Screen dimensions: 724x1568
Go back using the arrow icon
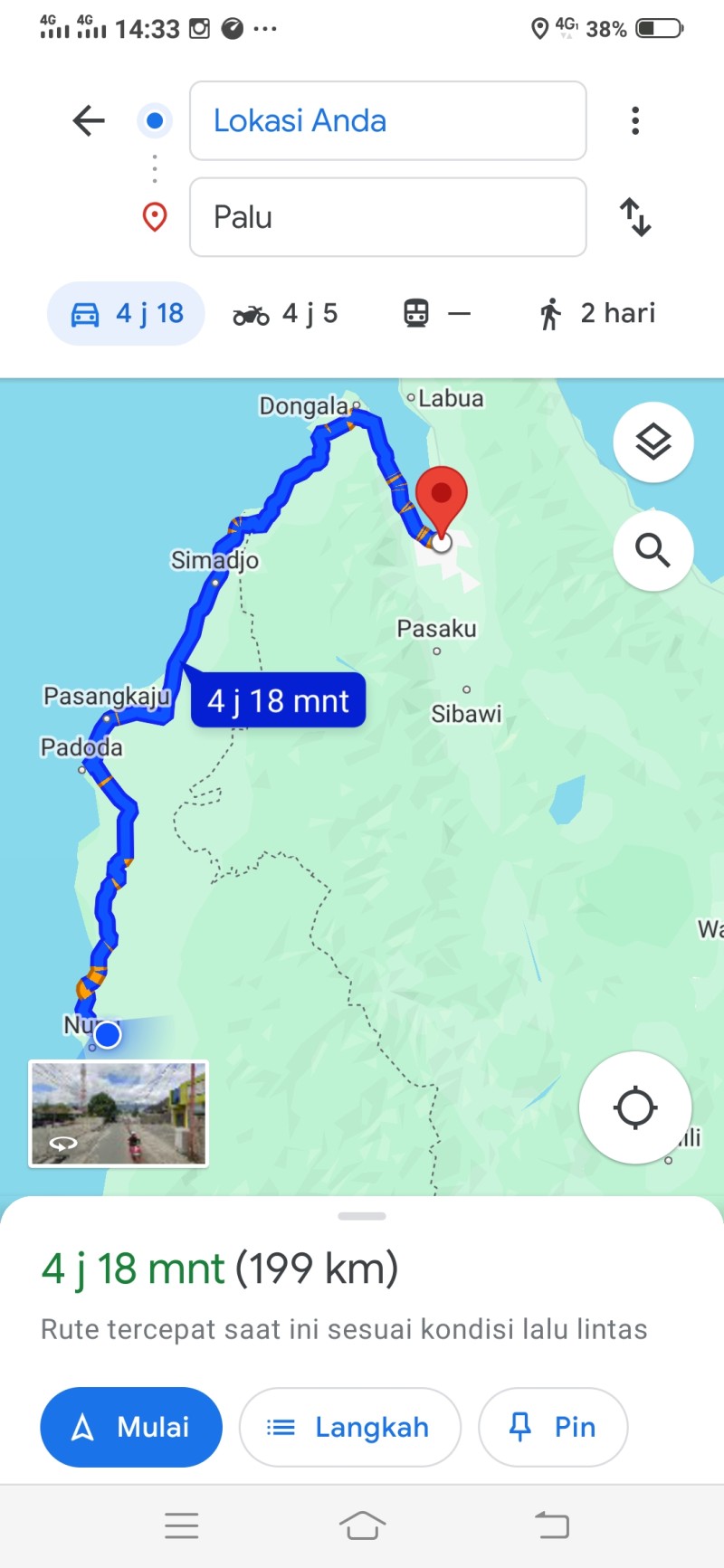click(x=89, y=120)
